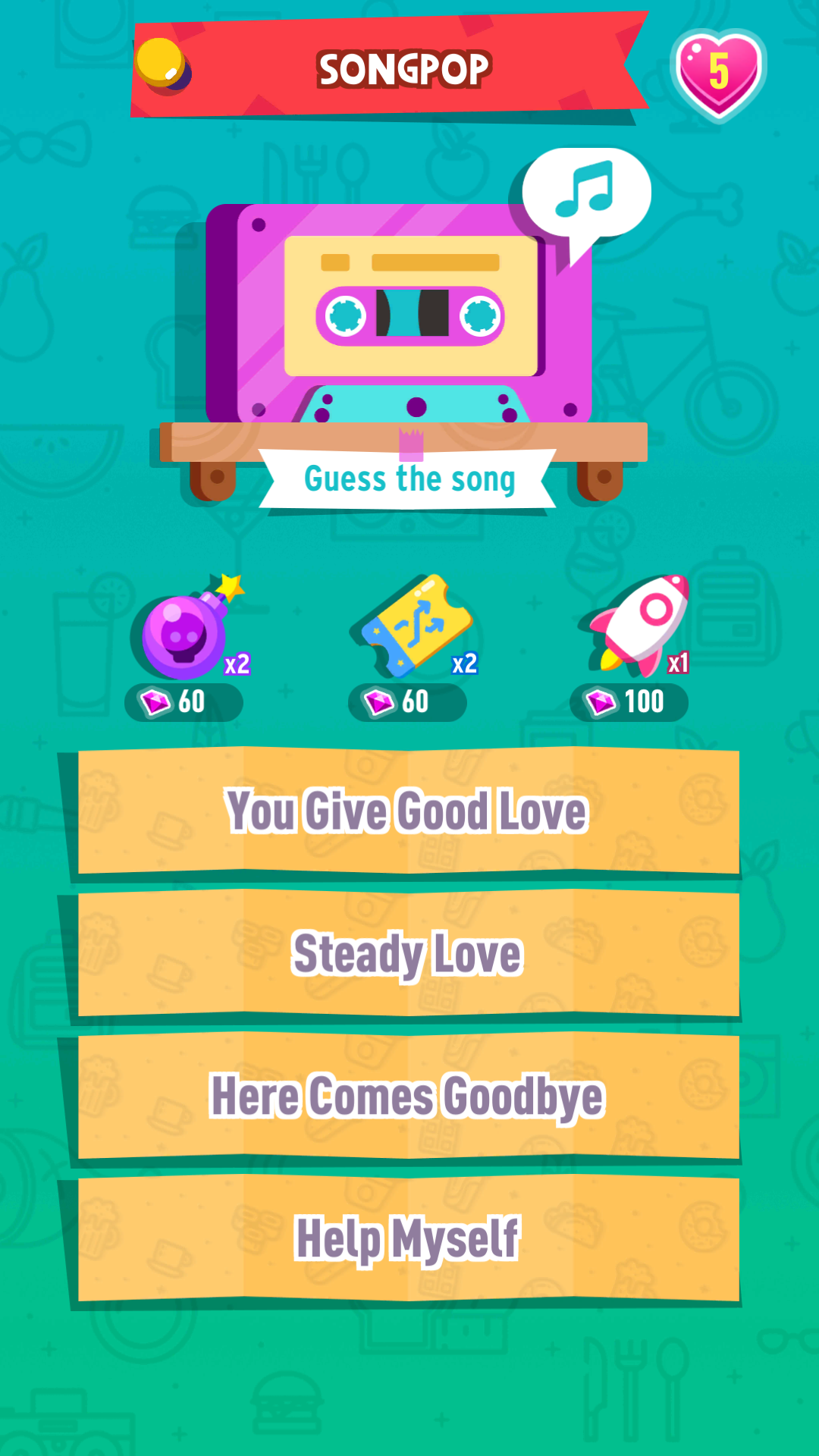Click the gem icon beside the bomb price

coord(155,701)
